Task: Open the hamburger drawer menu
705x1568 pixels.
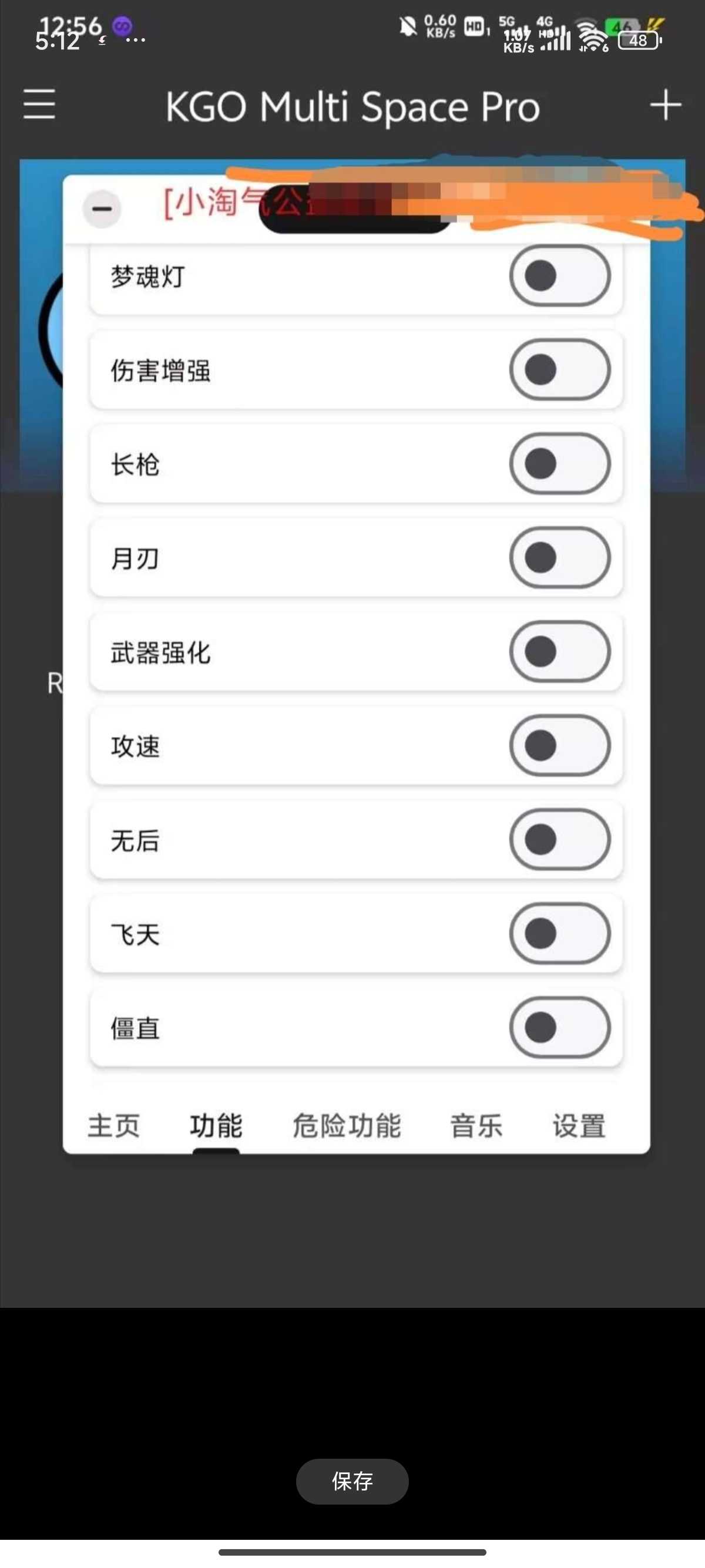Action: (39, 104)
